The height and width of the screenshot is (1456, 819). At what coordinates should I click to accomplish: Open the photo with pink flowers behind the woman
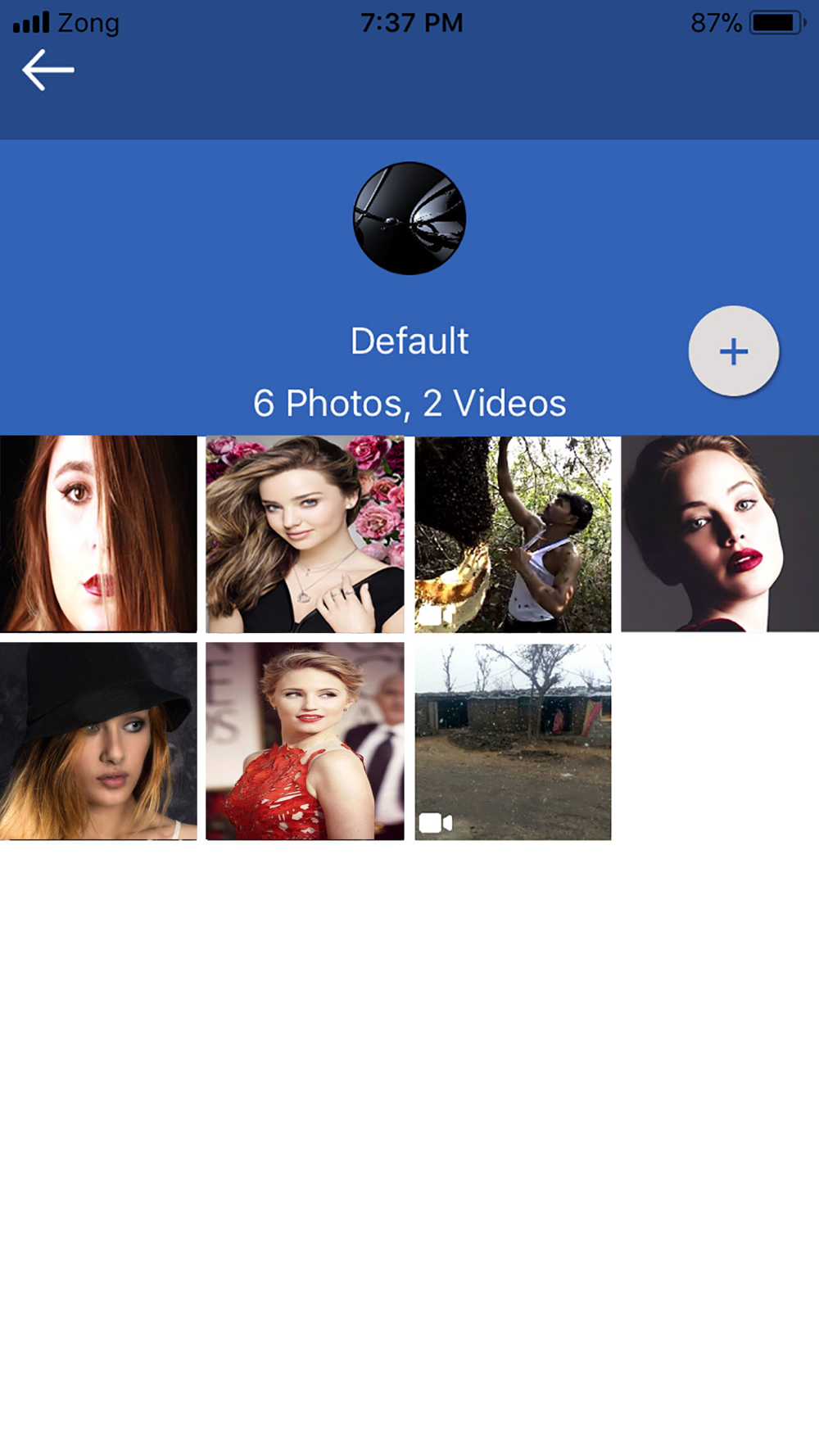coord(305,534)
